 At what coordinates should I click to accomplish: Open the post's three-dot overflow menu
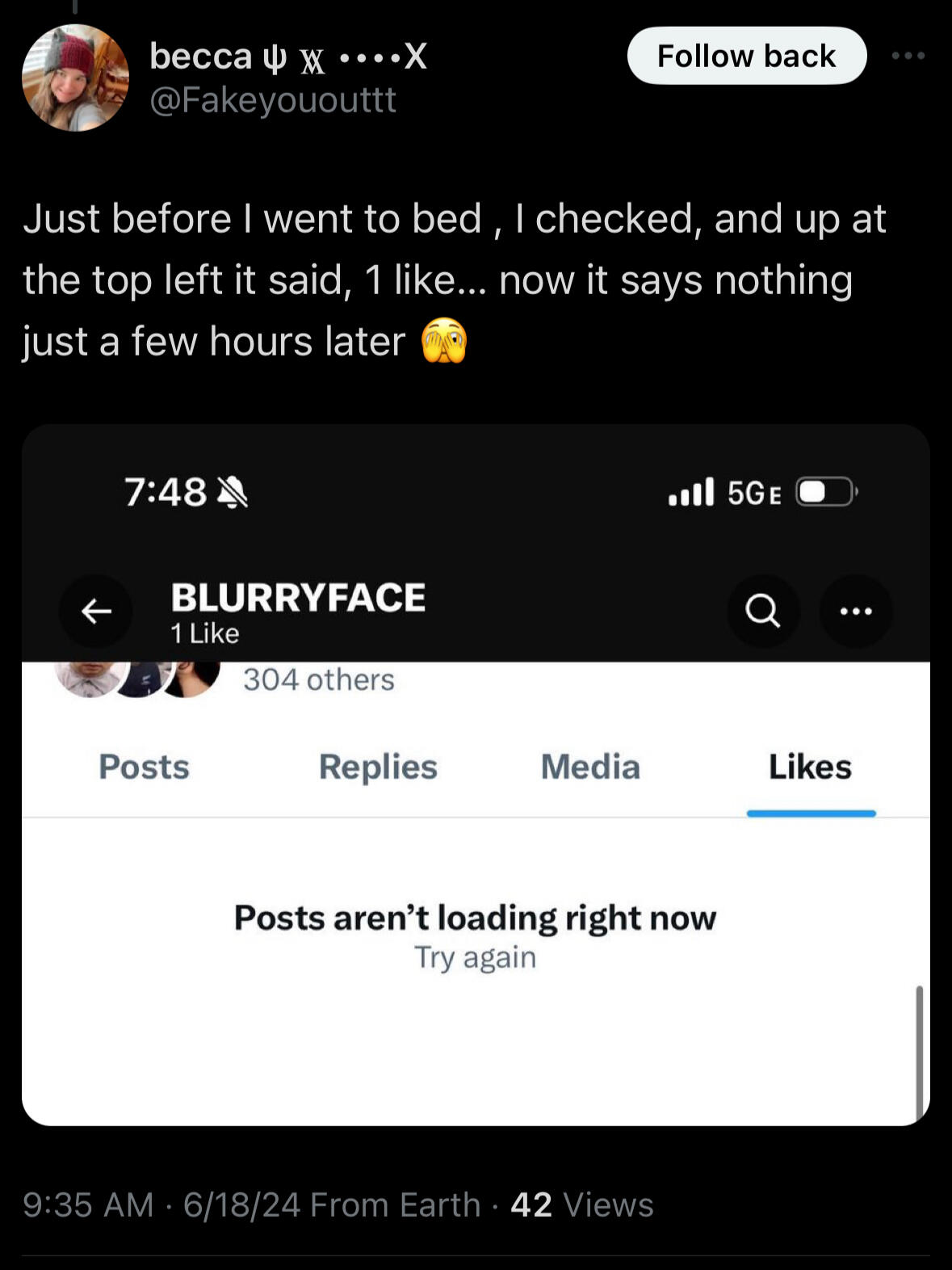coord(908,56)
